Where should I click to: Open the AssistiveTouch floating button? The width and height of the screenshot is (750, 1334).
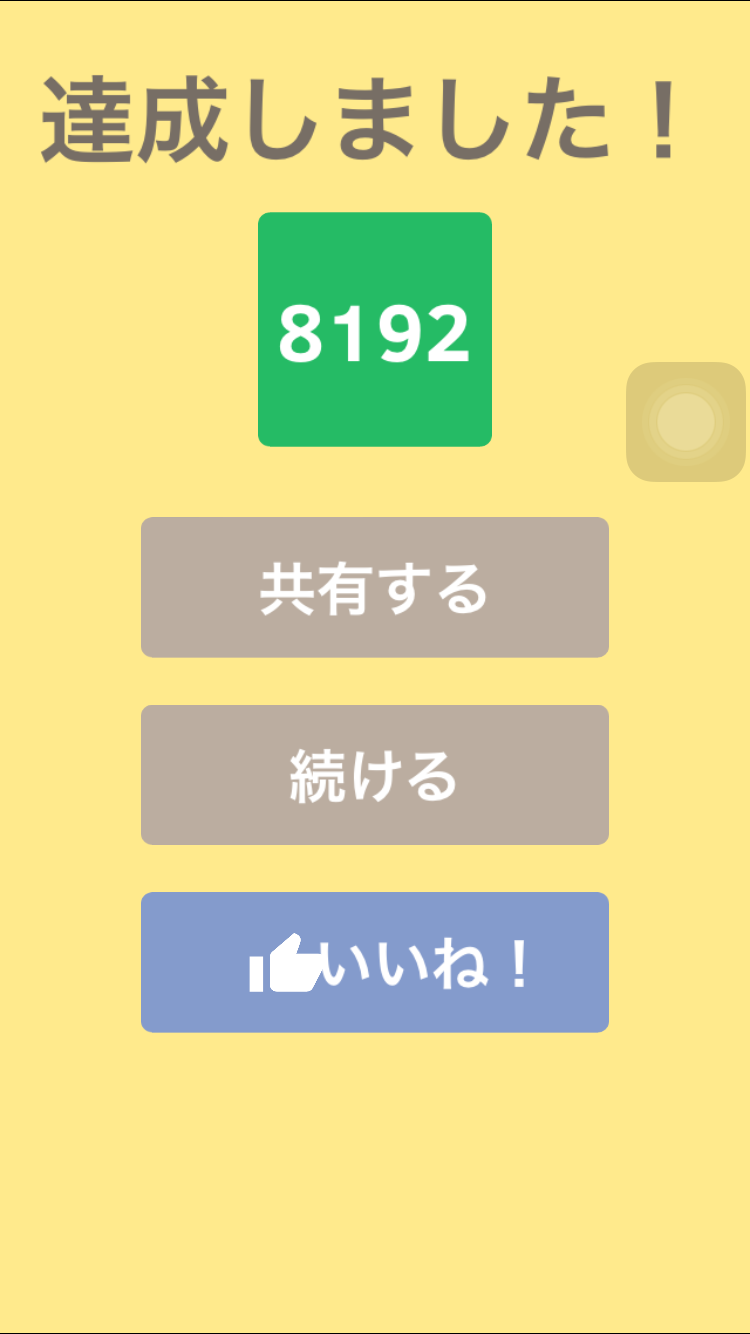[x=686, y=422]
